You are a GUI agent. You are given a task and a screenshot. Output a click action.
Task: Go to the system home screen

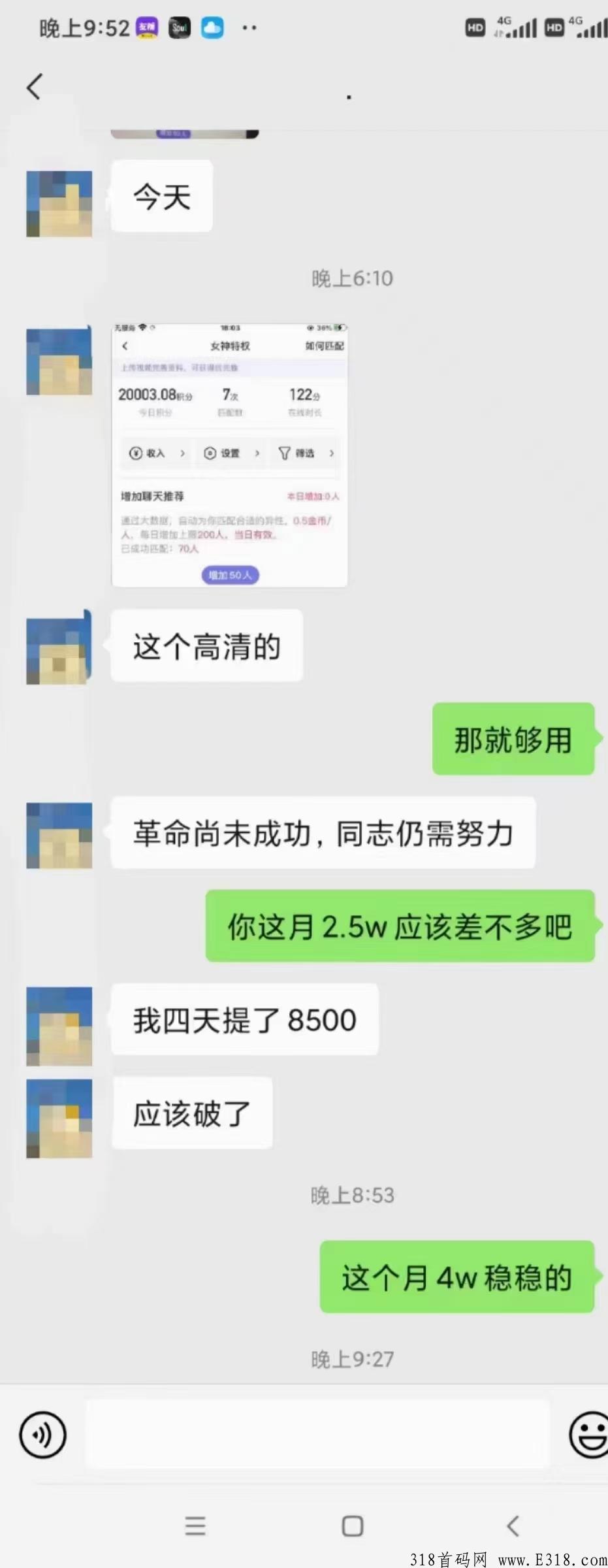353,1526
